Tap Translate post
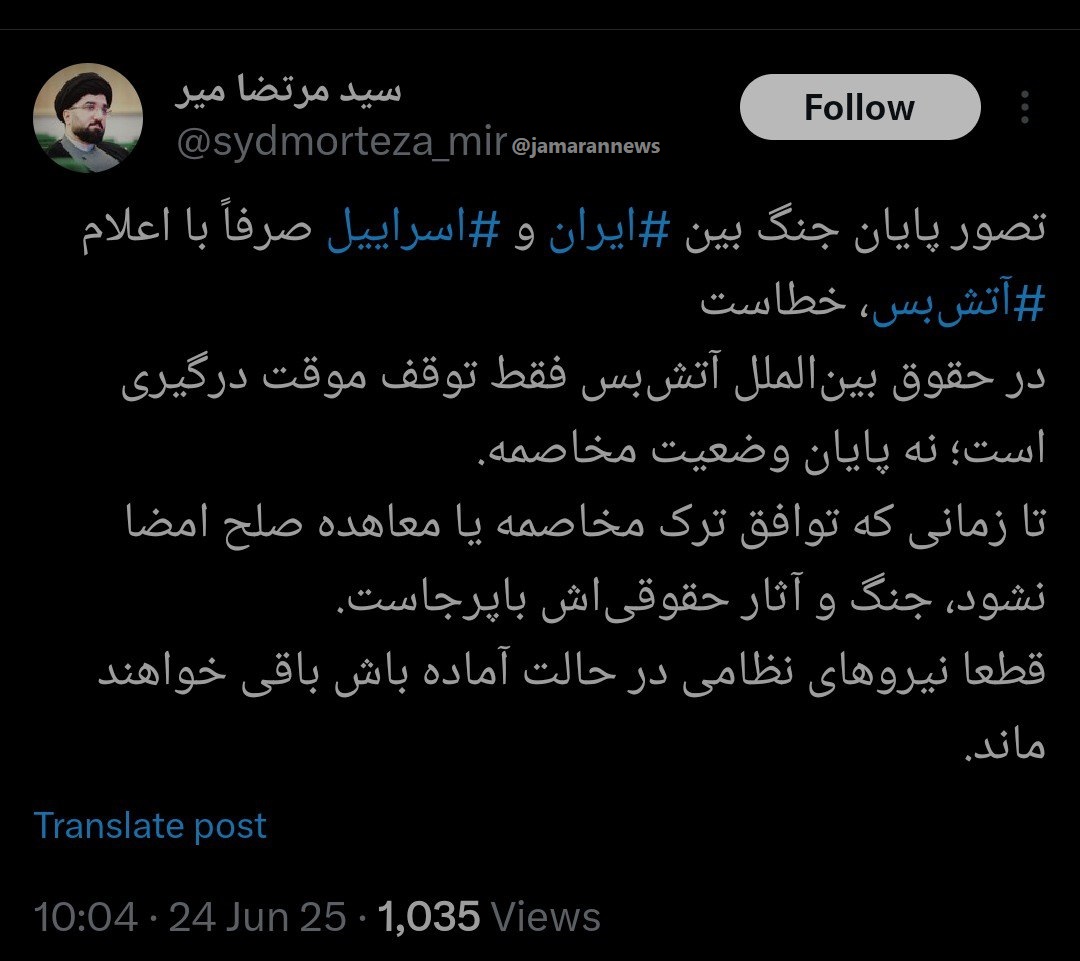 (151, 826)
